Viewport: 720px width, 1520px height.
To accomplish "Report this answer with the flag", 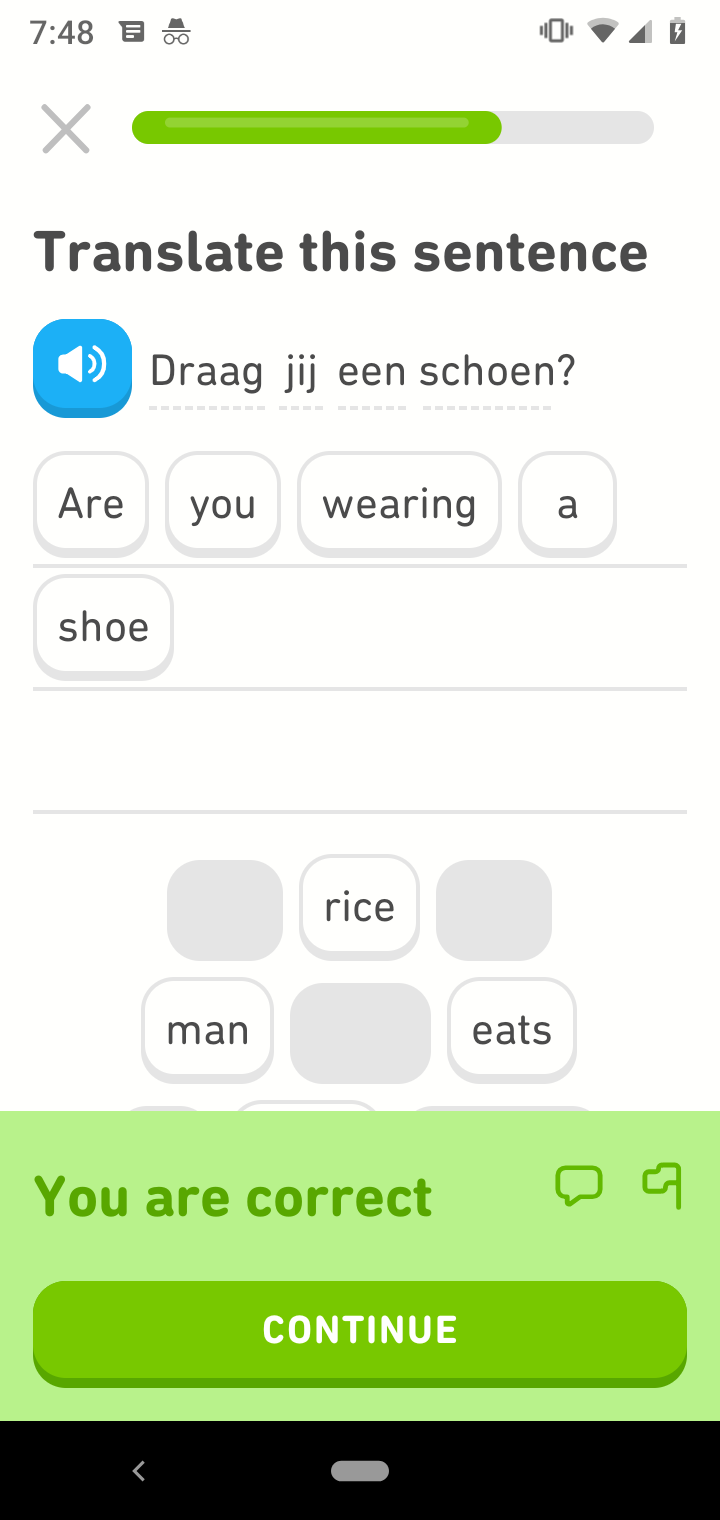I will [x=662, y=1186].
